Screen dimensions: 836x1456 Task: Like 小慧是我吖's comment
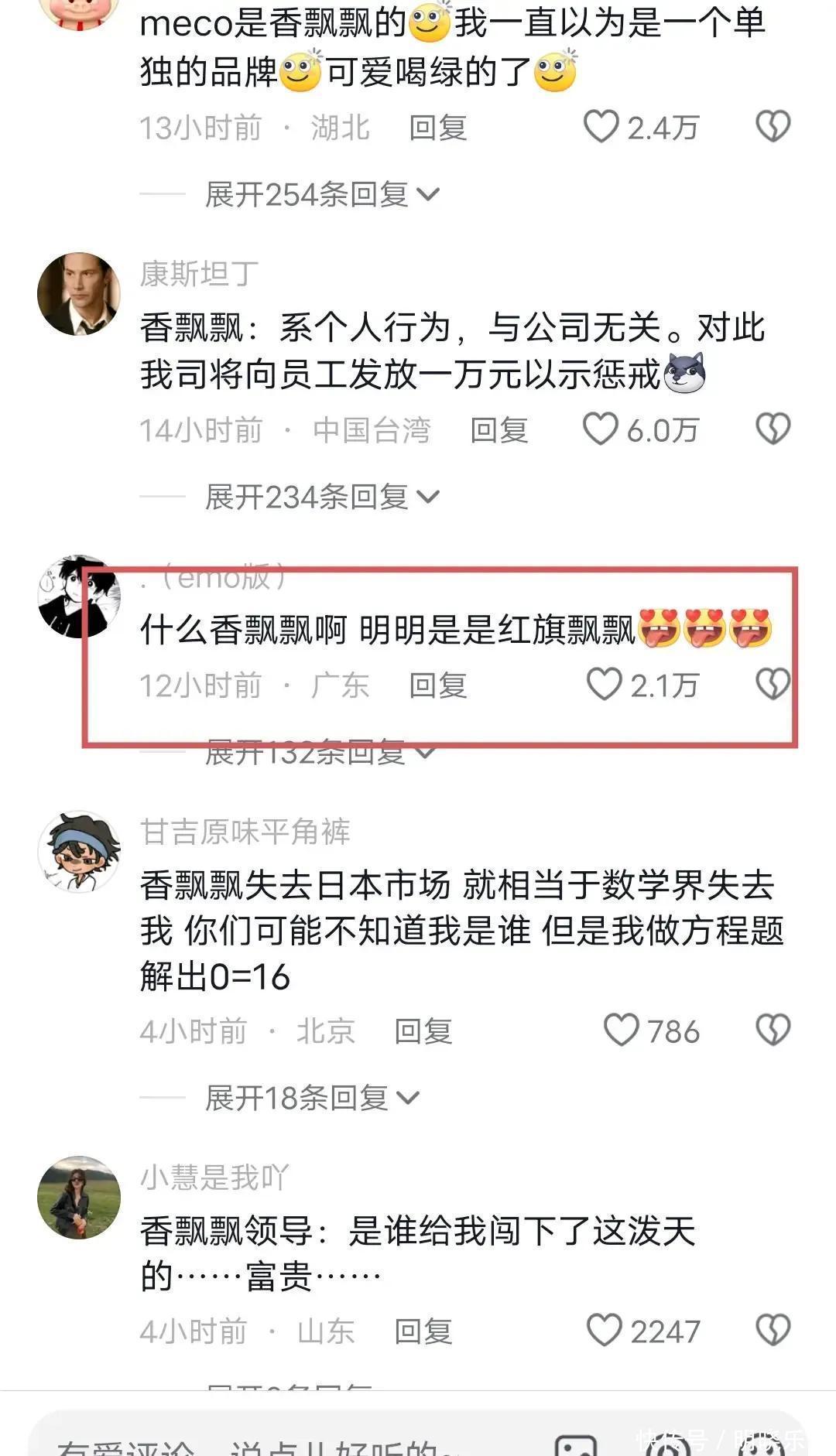tap(605, 1331)
